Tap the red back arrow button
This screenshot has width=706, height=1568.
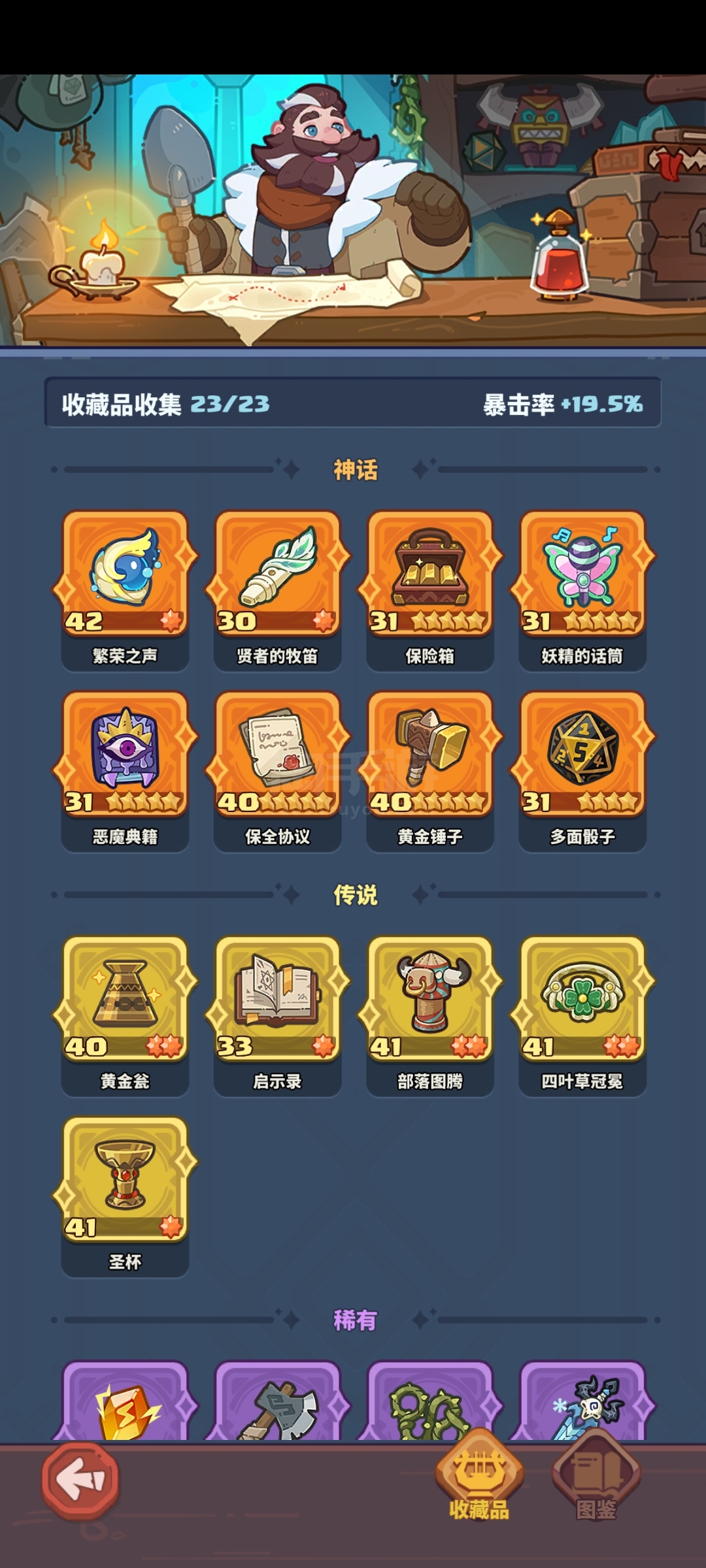tap(80, 1481)
